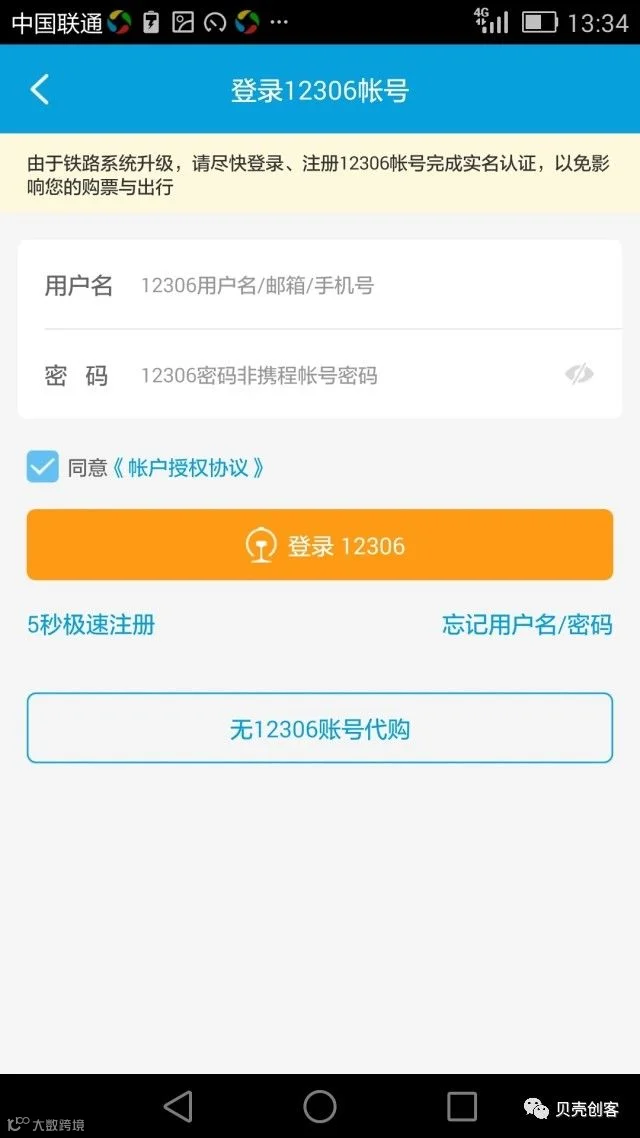The image size is (640, 1138).
Task: Choose 无12306账号代购 option
Action: 319,728
